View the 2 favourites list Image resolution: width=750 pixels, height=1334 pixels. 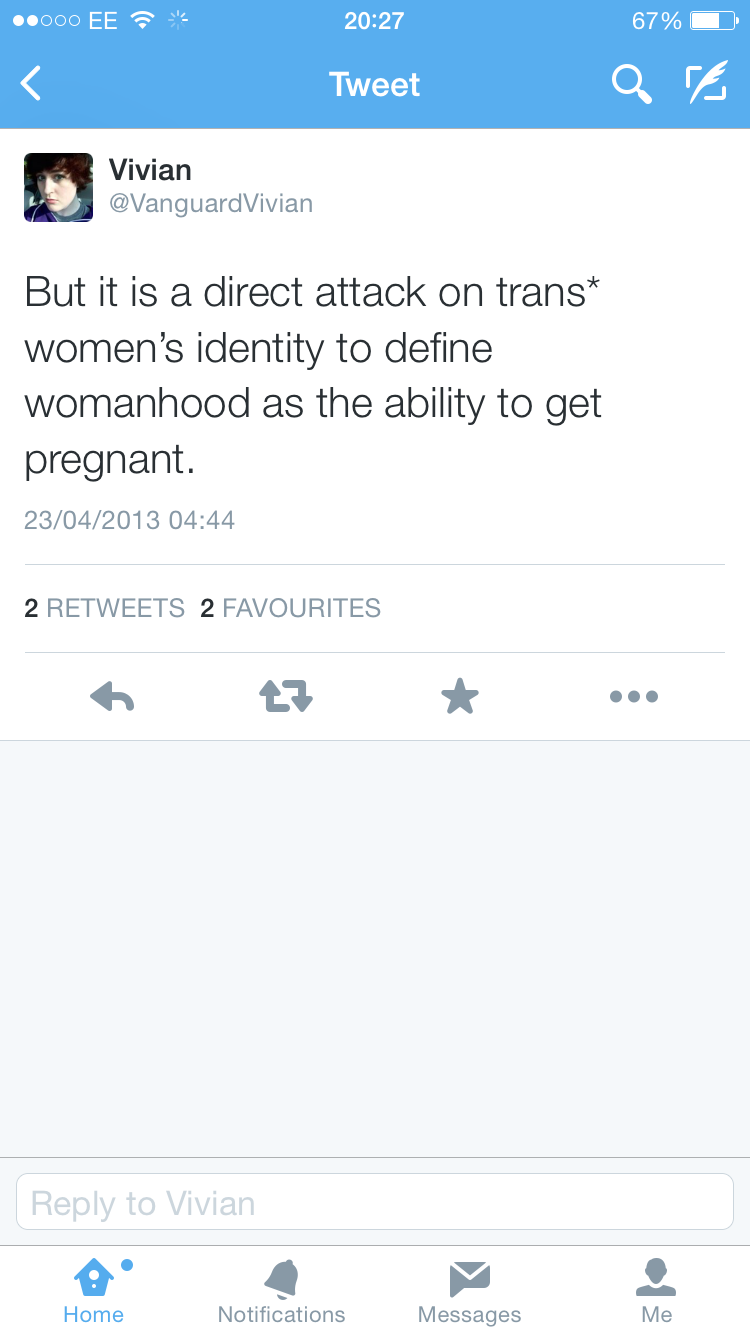(x=290, y=608)
